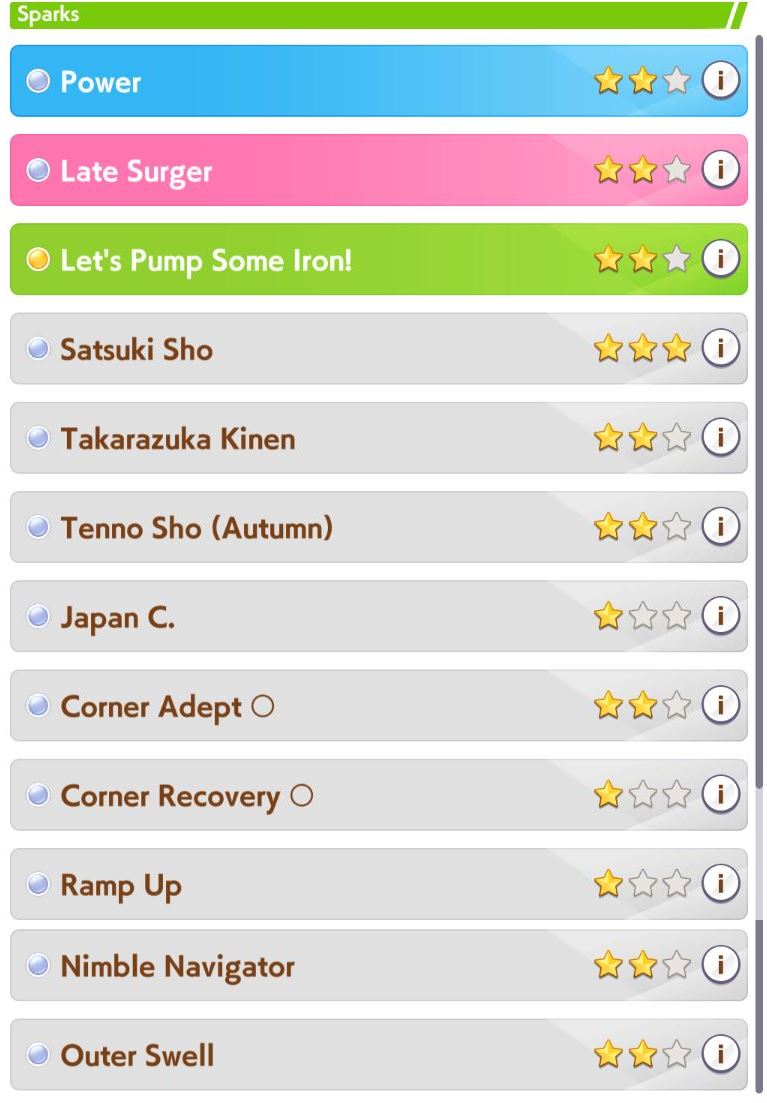The image size is (767, 1103).
Task: Open info for Corner Recovery
Action: point(720,794)
